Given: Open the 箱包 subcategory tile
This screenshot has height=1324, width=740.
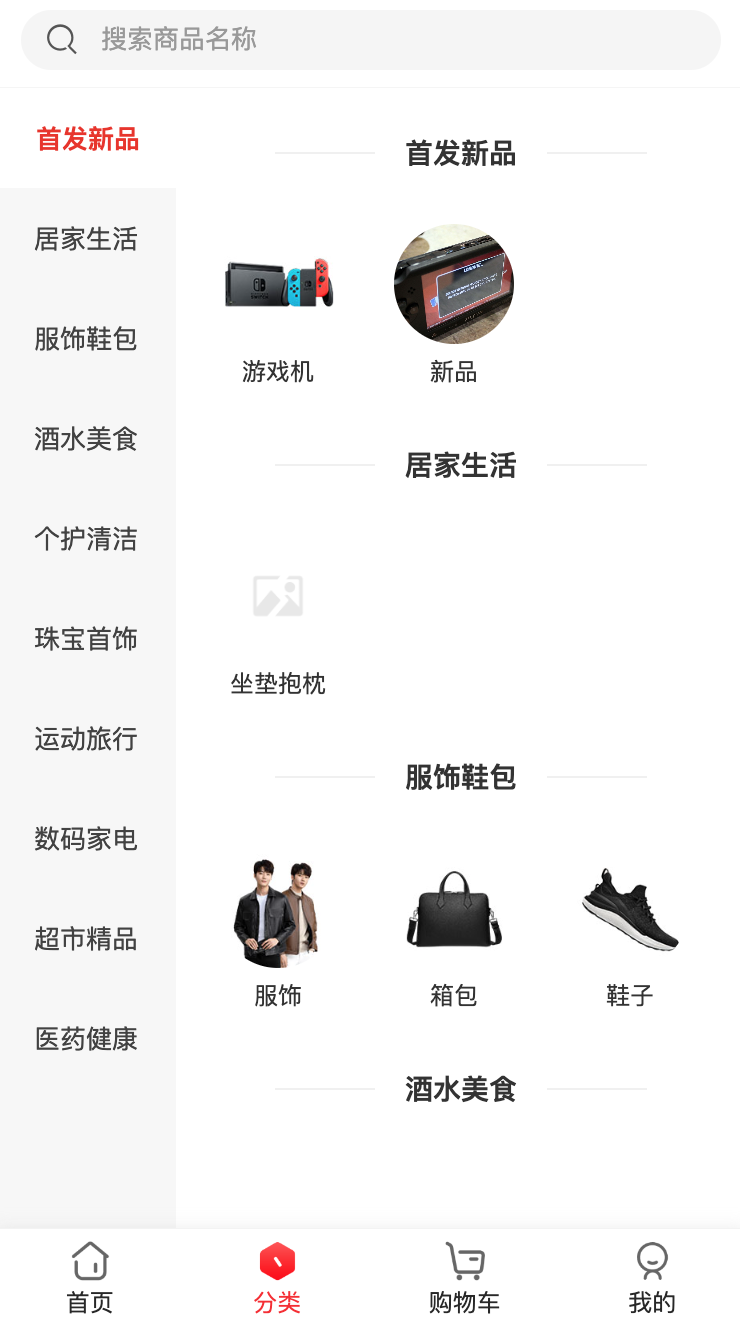Looking at the screenshot, I should click(x=454, y=929).
